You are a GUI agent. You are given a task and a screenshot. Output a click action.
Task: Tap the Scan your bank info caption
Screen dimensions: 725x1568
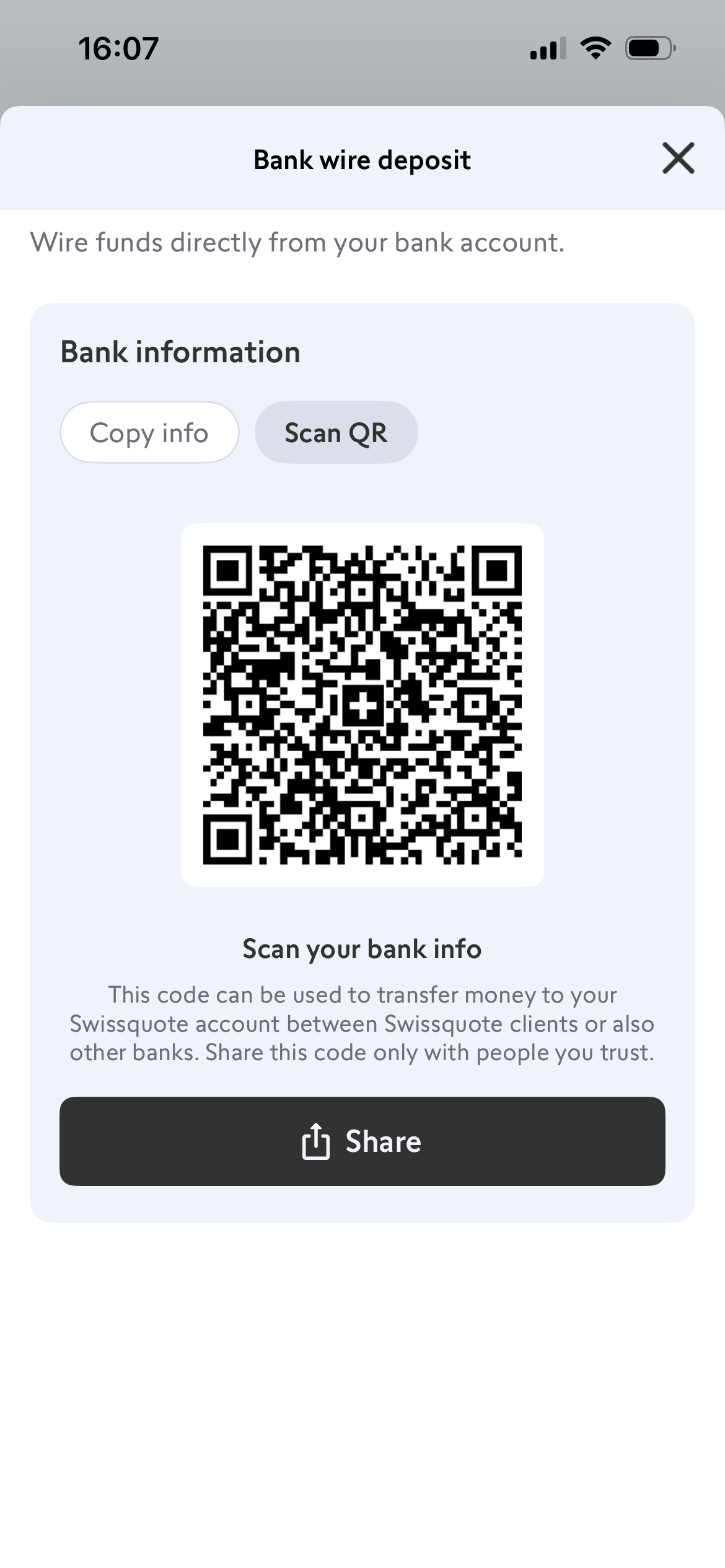pos(362,947)
